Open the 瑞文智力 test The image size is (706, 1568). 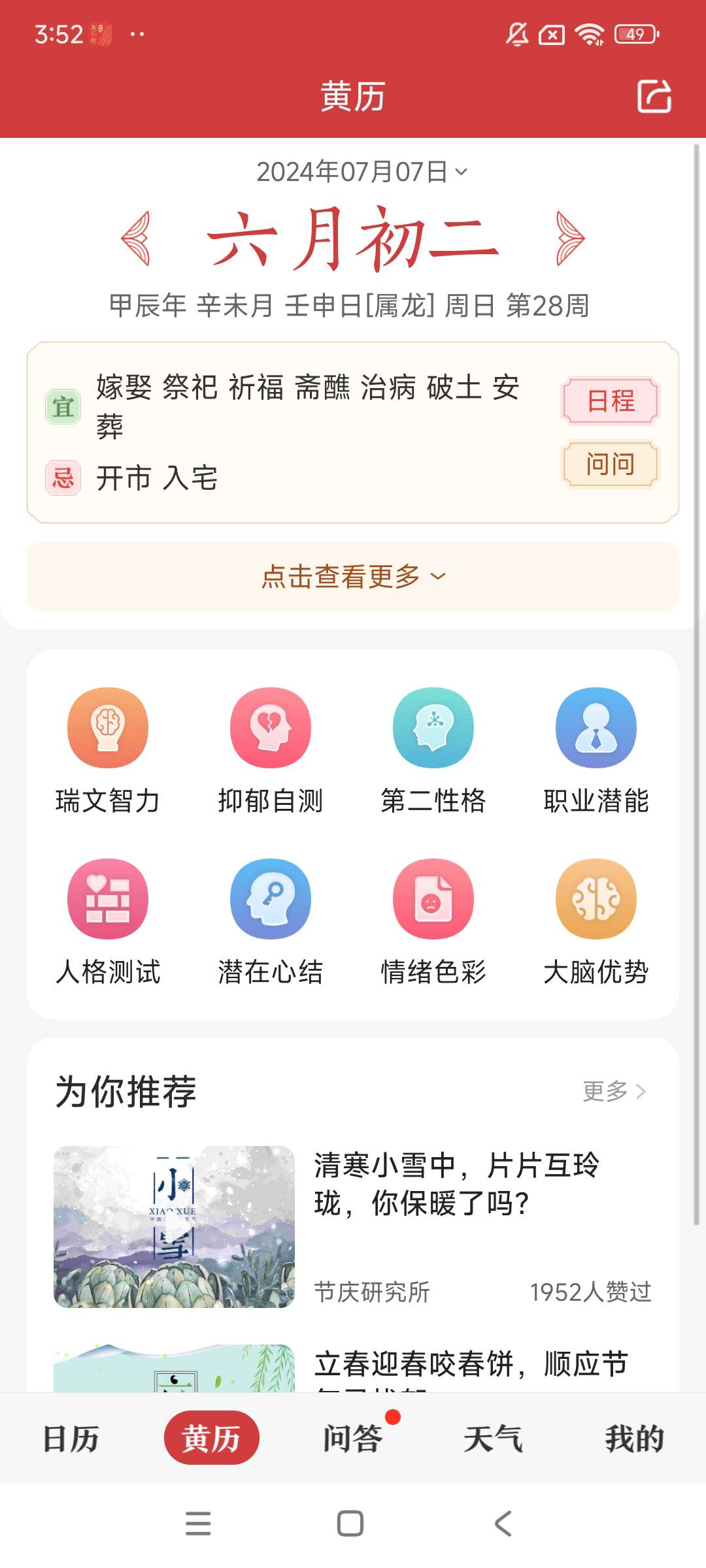108,750
